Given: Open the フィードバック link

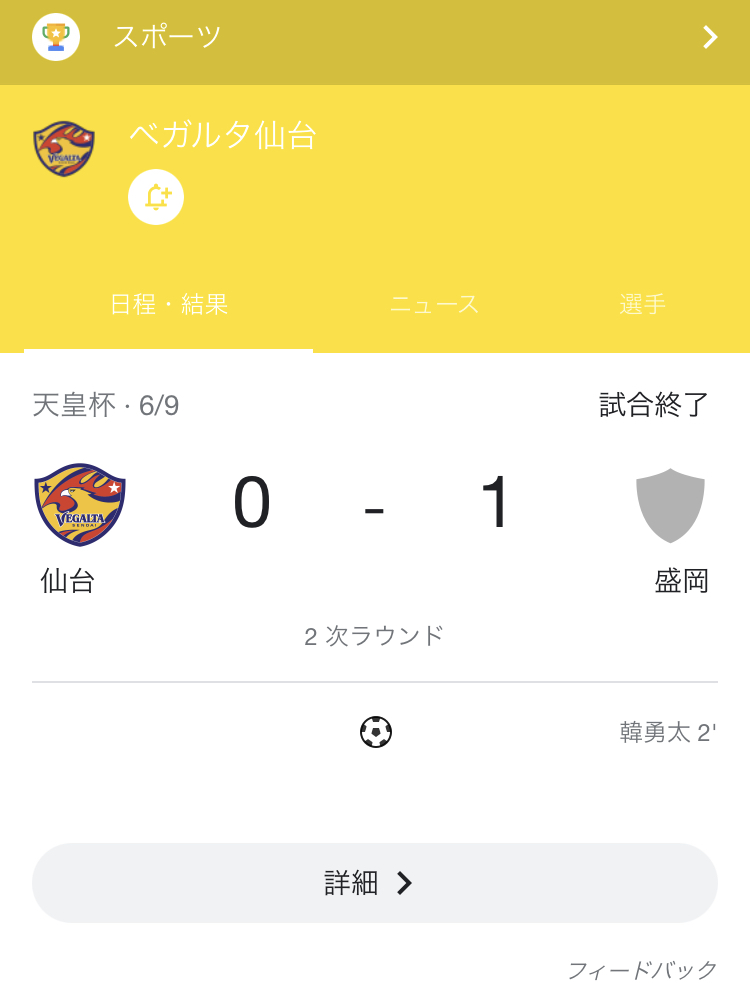Looking at the screenshot, I should tap(642, 969).
